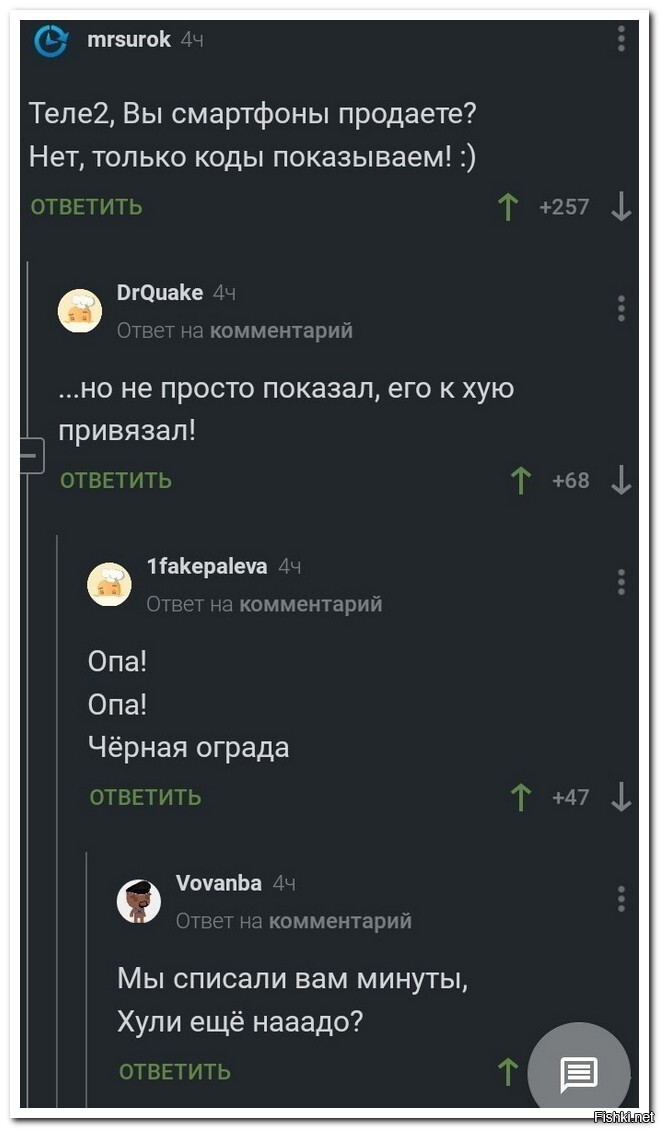Upvote 1fakepaleva's comment

520,797
